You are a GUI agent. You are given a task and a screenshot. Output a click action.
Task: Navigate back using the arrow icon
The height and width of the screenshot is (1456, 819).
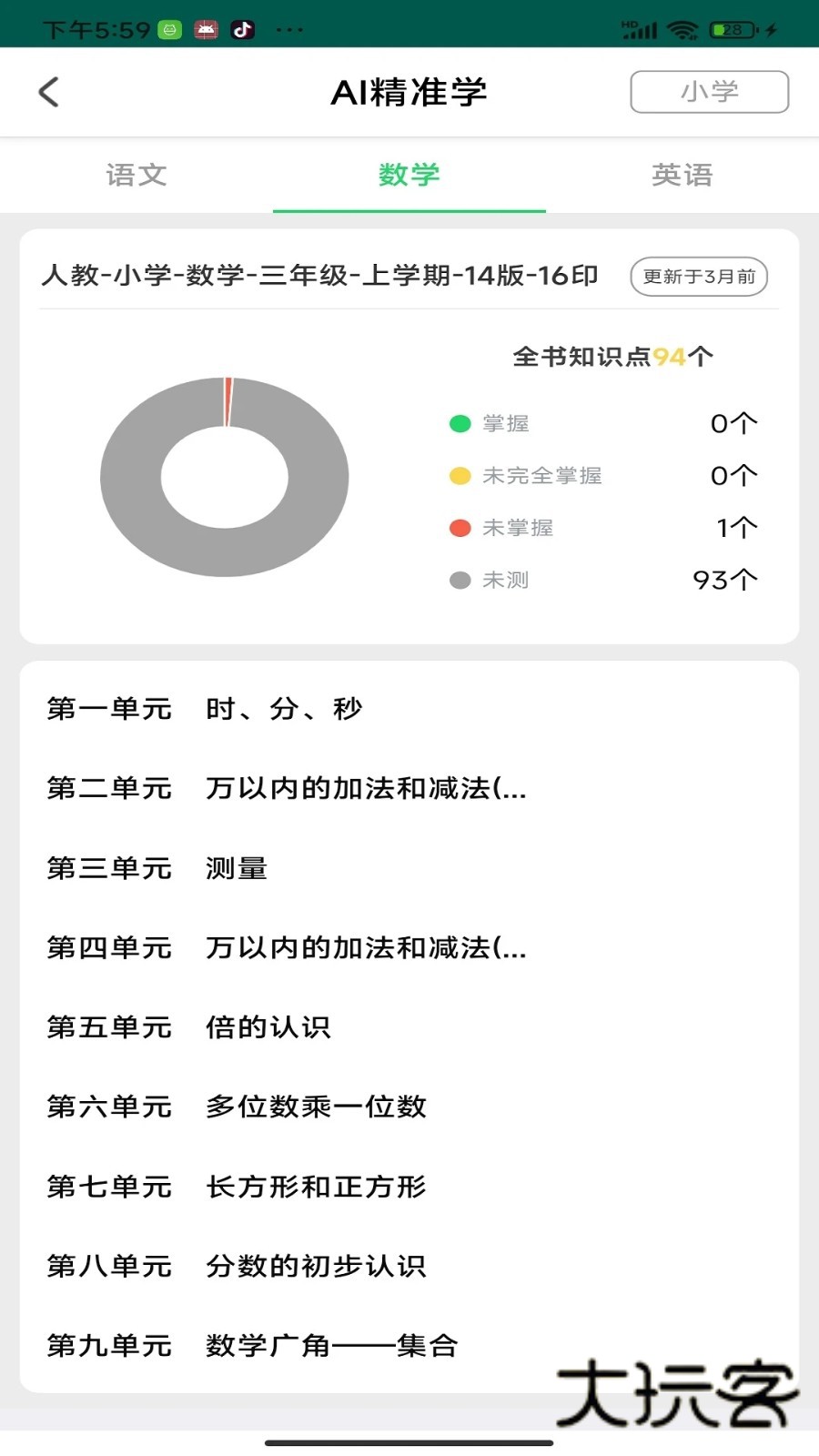48,92
